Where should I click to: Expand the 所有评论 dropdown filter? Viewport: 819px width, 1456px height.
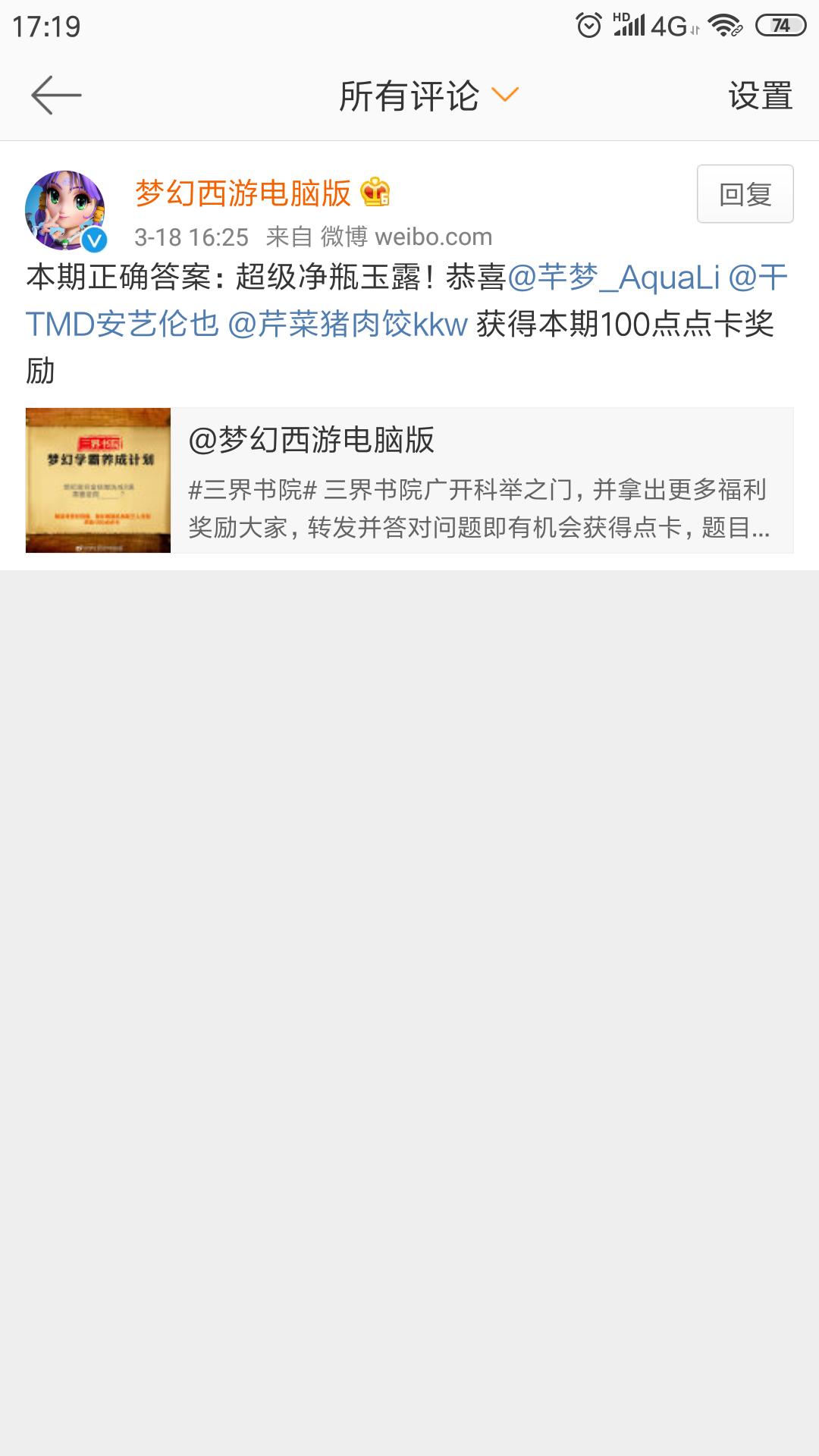428,96
